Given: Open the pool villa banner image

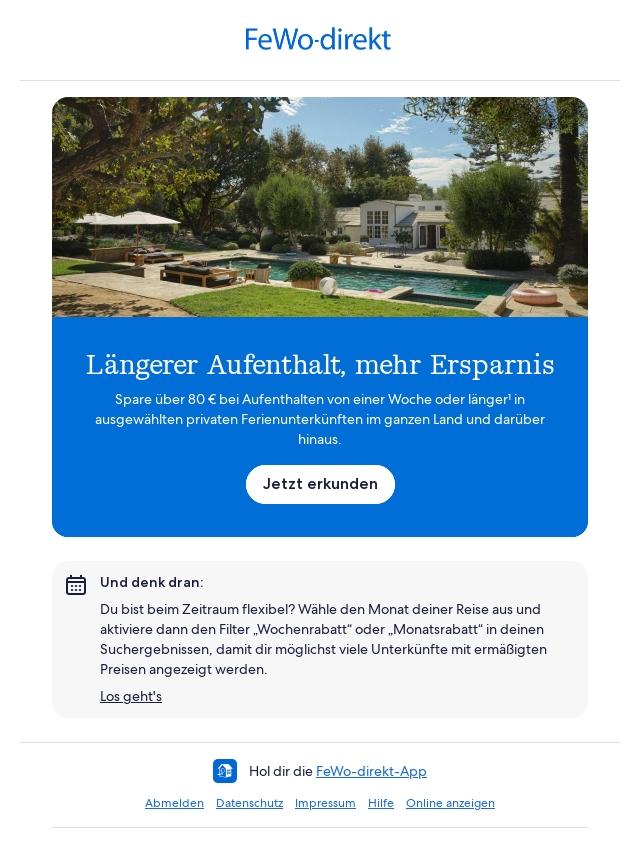Looking at the screenshot, I should pyautogui.click(x=320, y=207).
